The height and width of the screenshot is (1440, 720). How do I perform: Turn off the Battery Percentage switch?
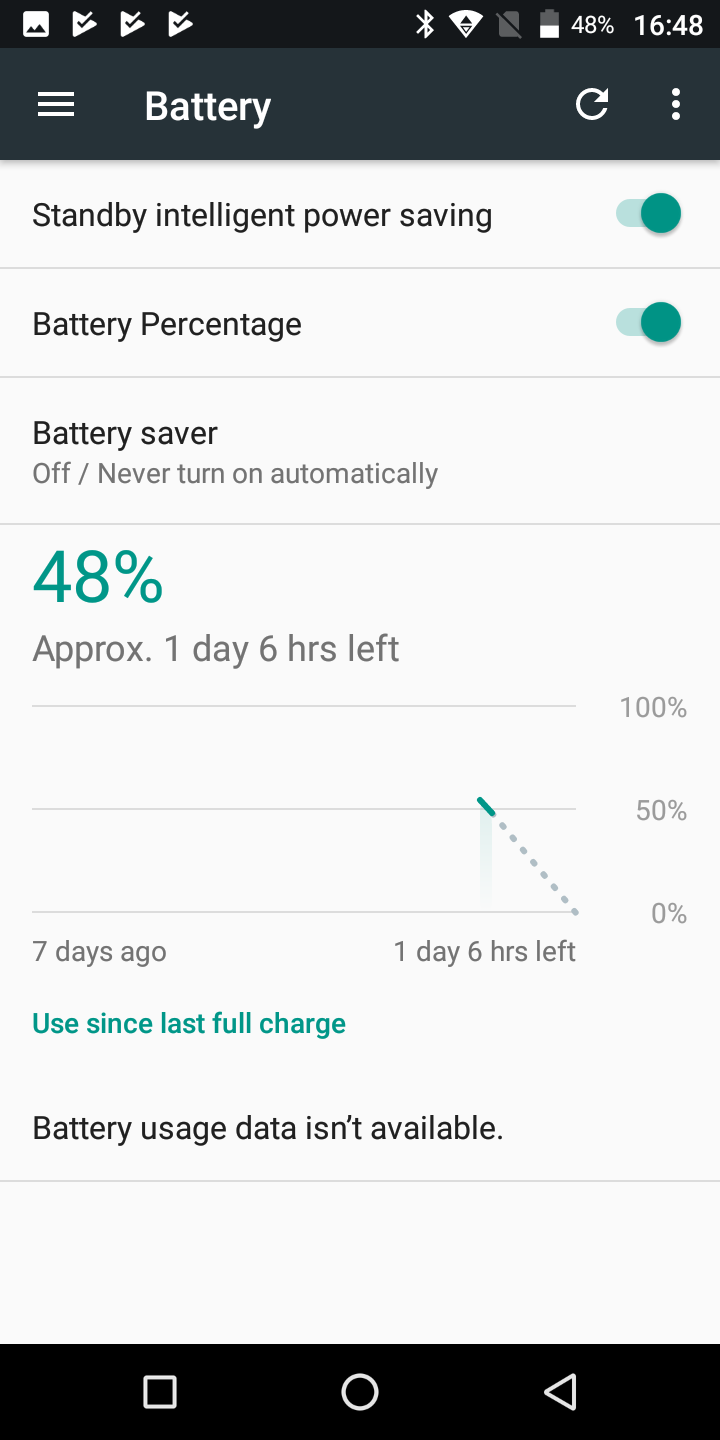pos(648,323)
